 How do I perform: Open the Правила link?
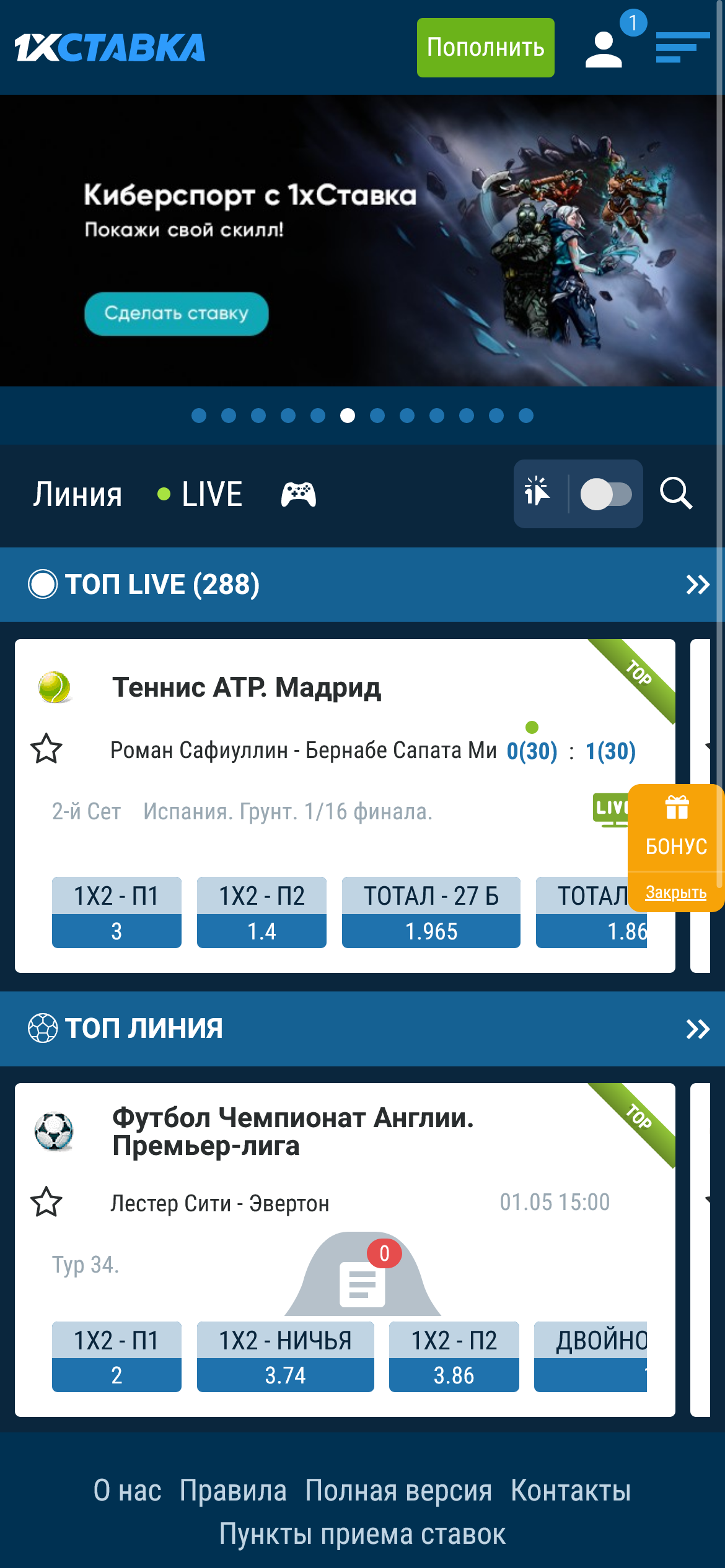pos(233,1491)
